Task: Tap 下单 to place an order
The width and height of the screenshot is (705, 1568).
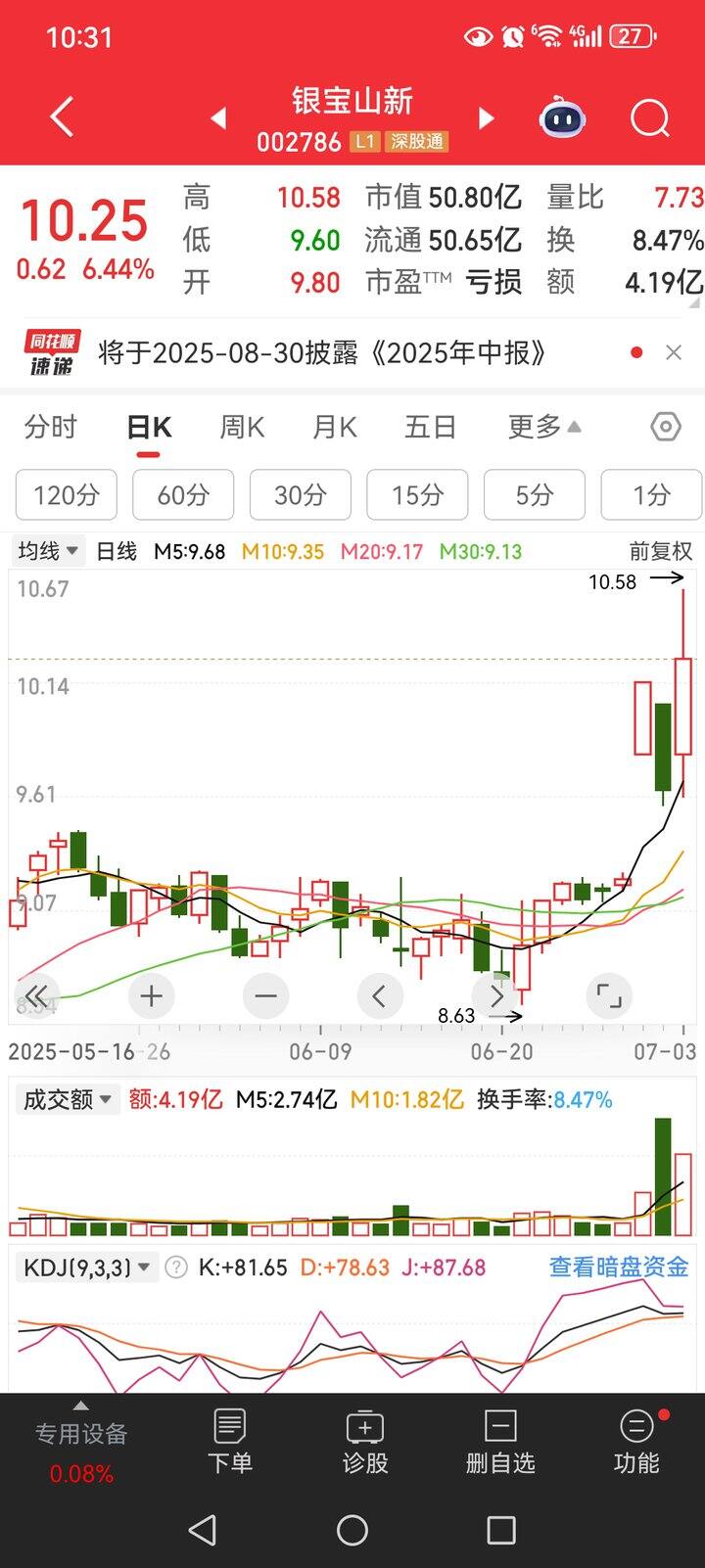Action: pos(230,1442)
